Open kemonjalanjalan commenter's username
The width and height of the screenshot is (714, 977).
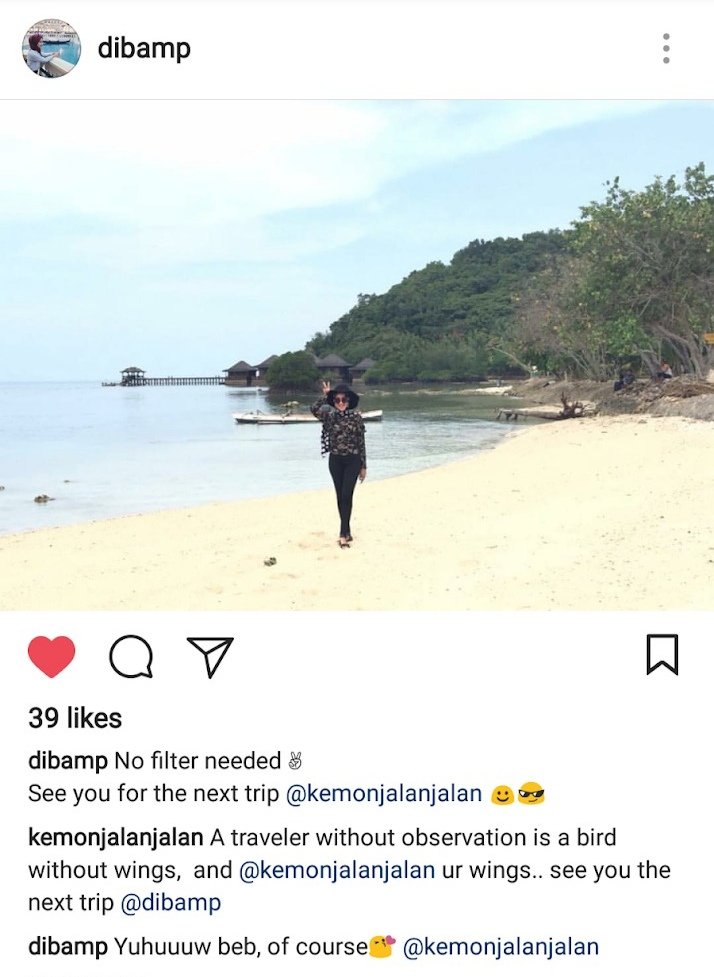click(x=115, y=837)
